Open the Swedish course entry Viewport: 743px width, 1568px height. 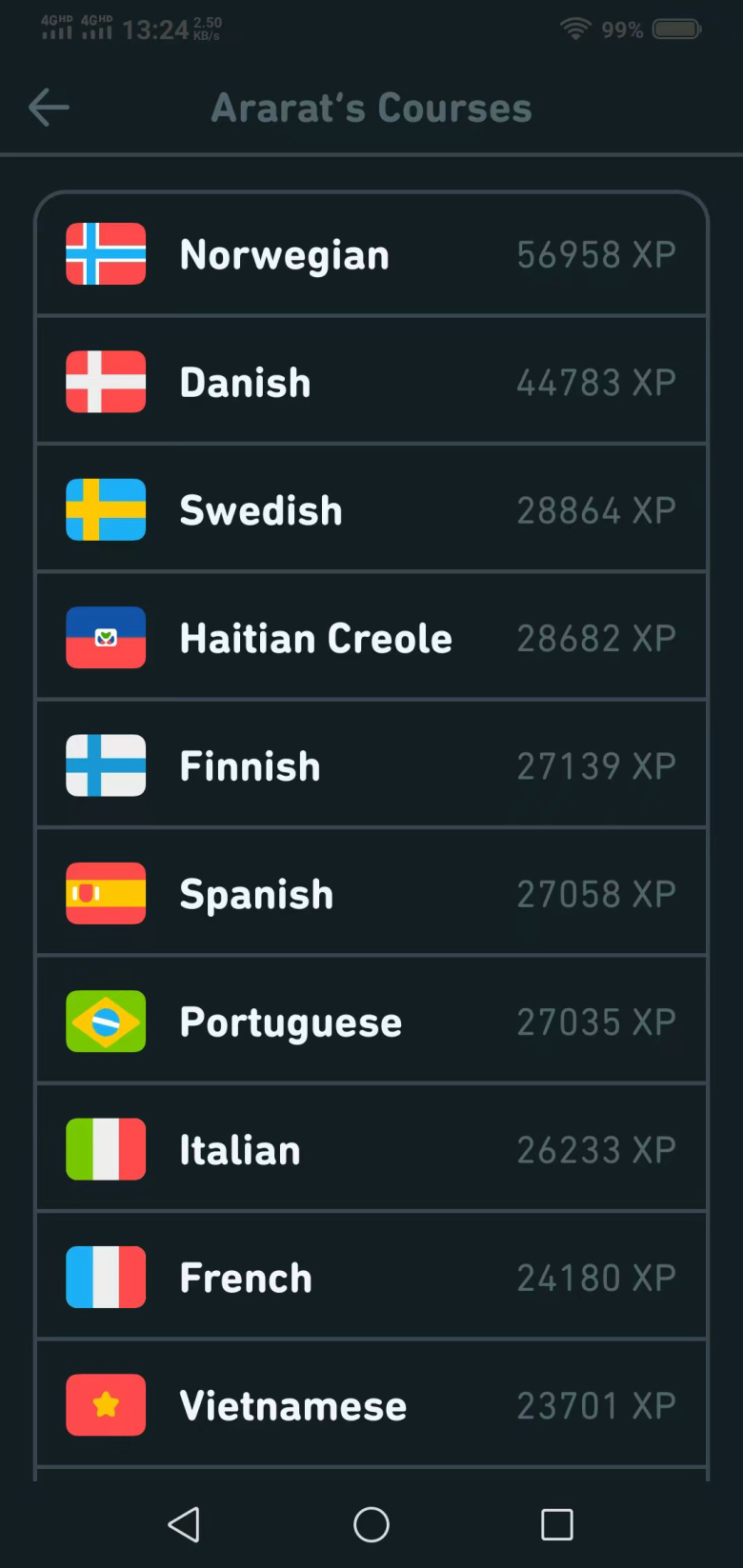pos(371,510)
